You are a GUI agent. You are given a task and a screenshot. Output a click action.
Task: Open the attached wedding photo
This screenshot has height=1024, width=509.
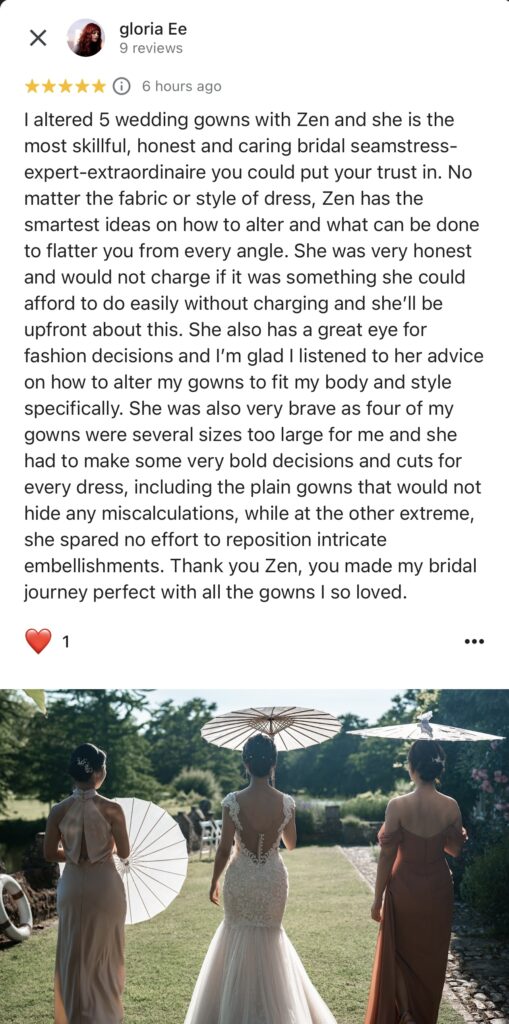(x=254, y=856)
